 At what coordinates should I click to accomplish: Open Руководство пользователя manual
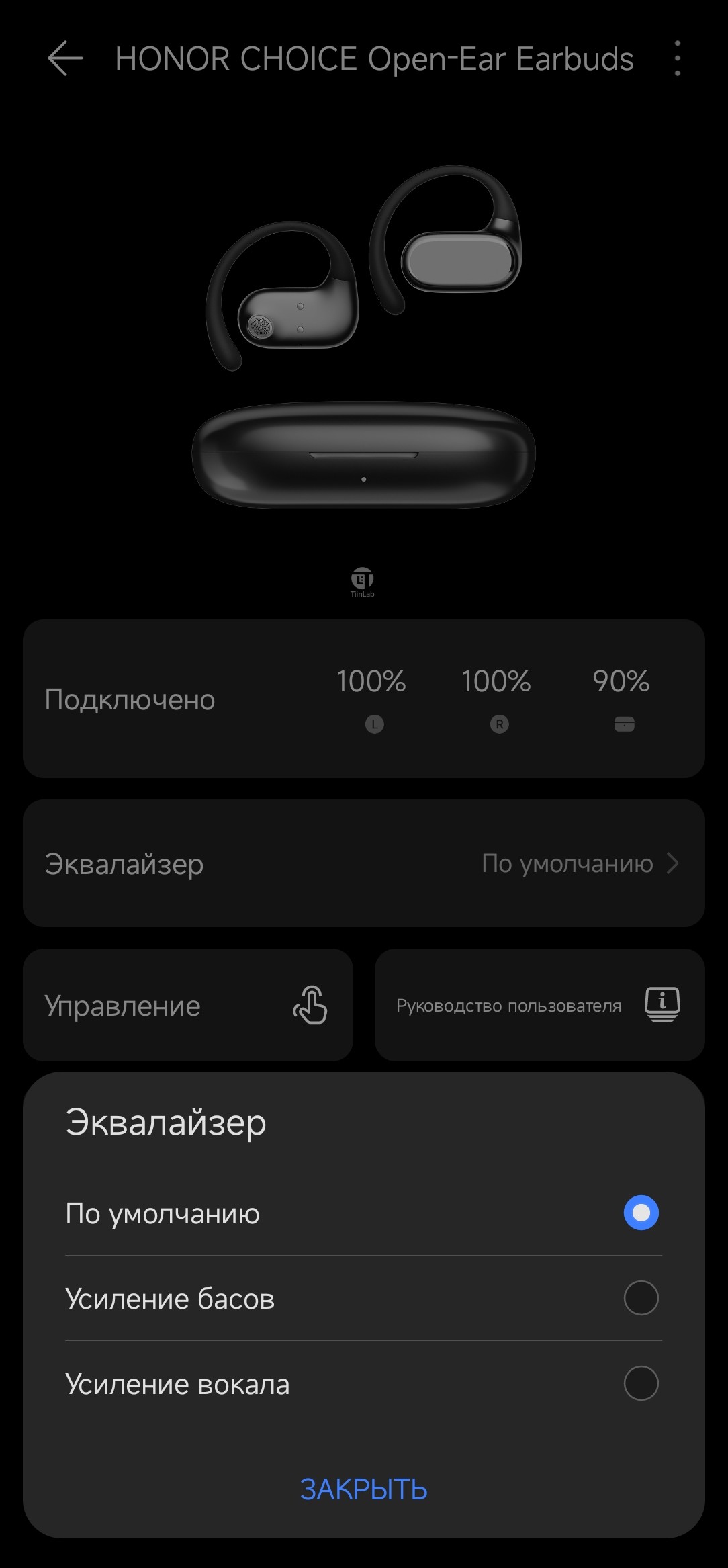[539, 1005]
